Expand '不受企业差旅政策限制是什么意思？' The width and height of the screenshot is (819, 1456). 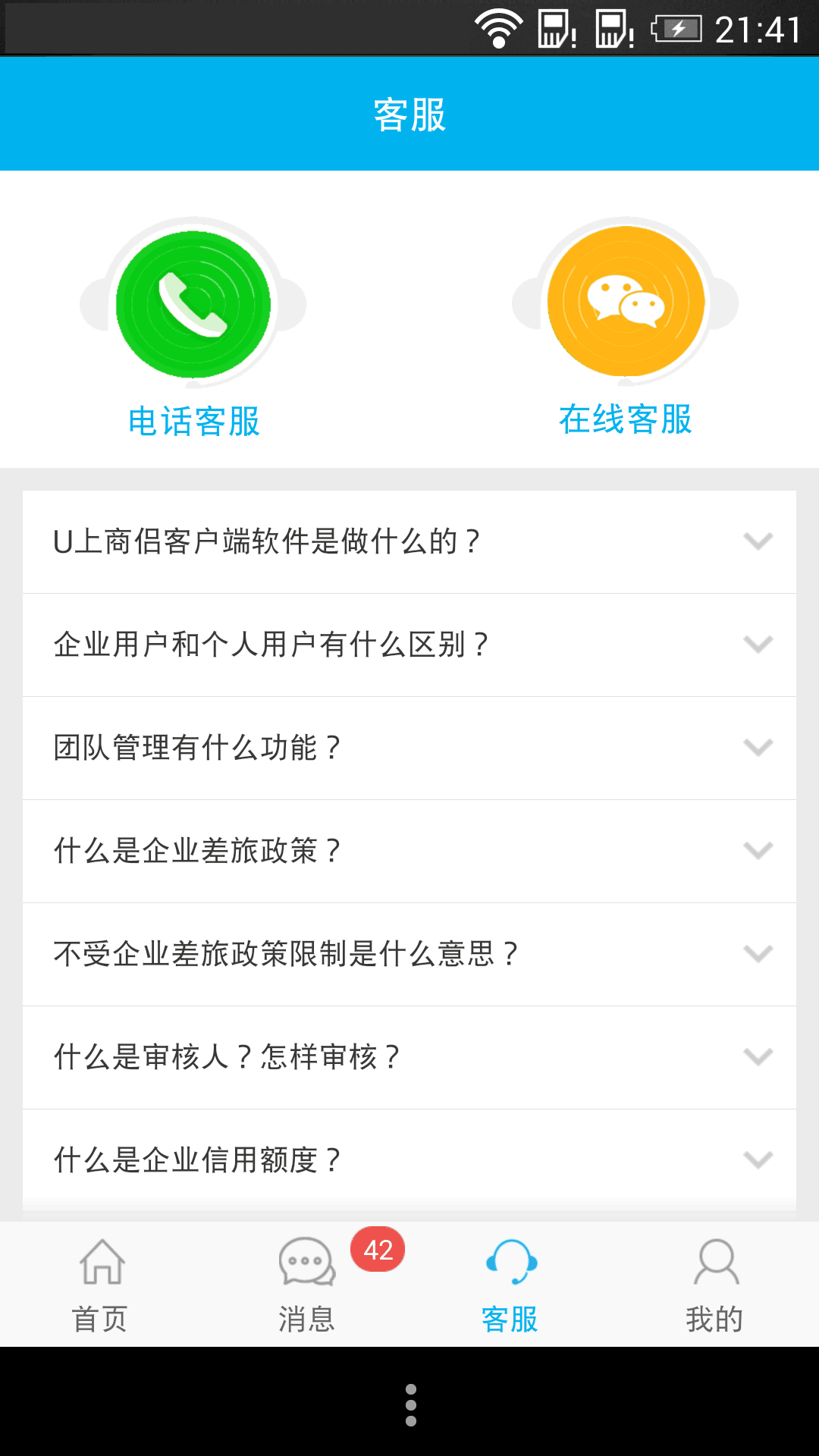409,954
